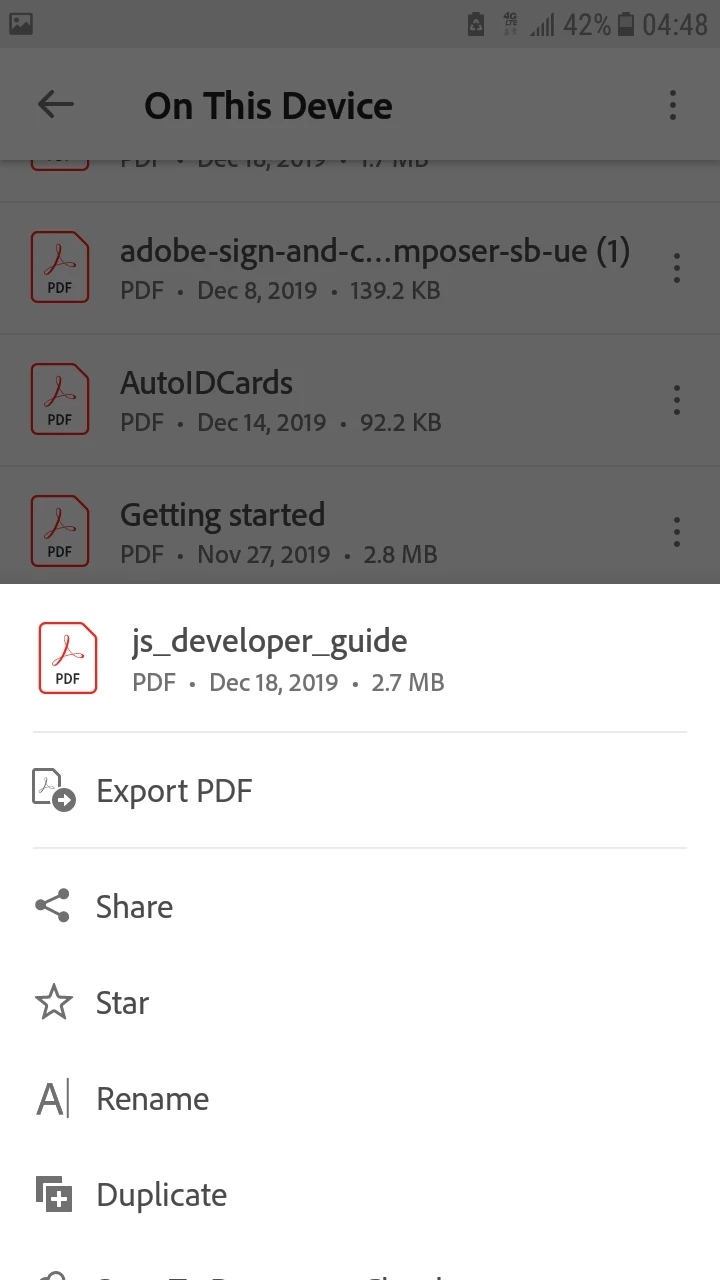Share the js_developer_guide file
The width and height of the screenshot is (720, 1280).
[134, 907]
